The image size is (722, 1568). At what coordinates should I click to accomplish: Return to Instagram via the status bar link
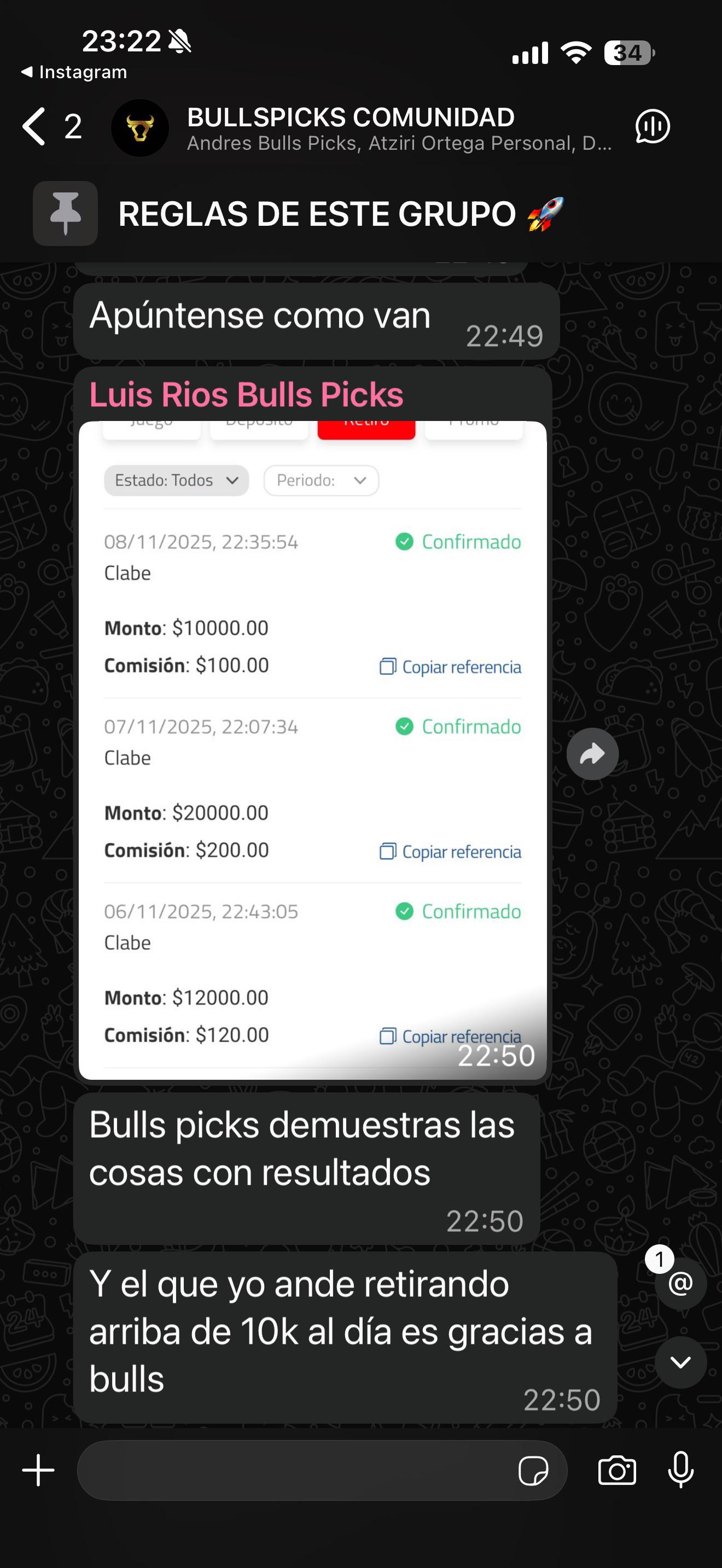point(74,71)
